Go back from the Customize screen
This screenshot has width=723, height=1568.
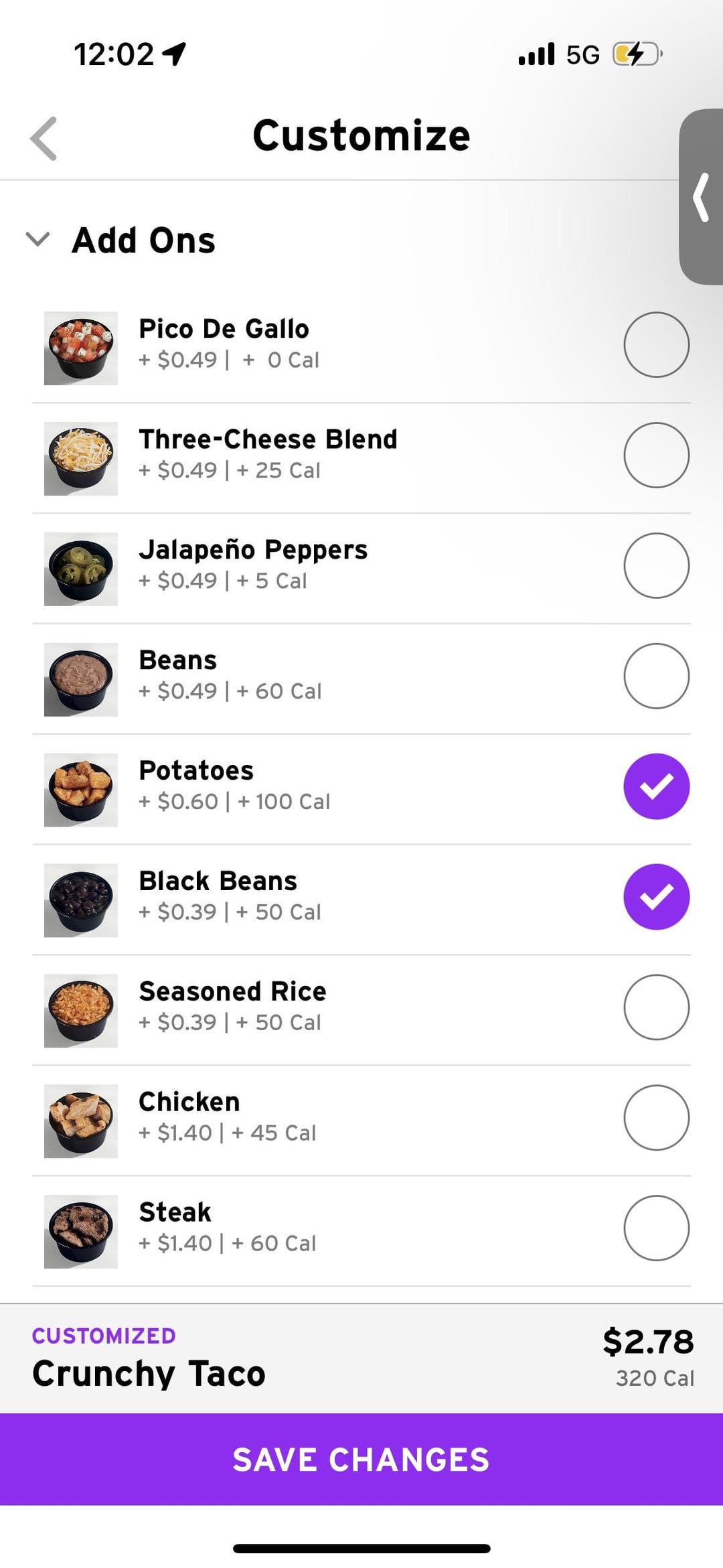pyautogui.click(x=44, y=139)
